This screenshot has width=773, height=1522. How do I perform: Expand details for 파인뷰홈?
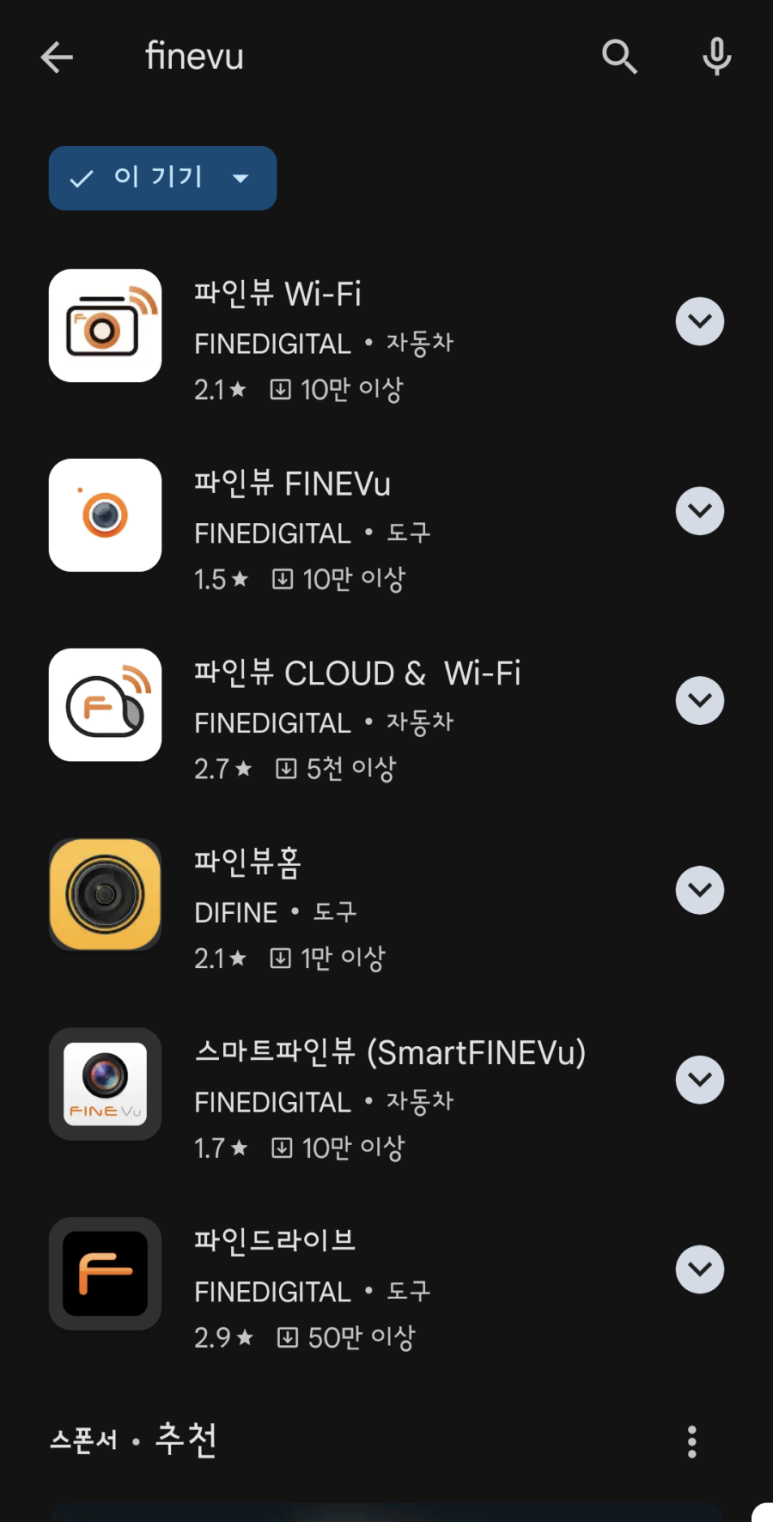coord(700,890)
